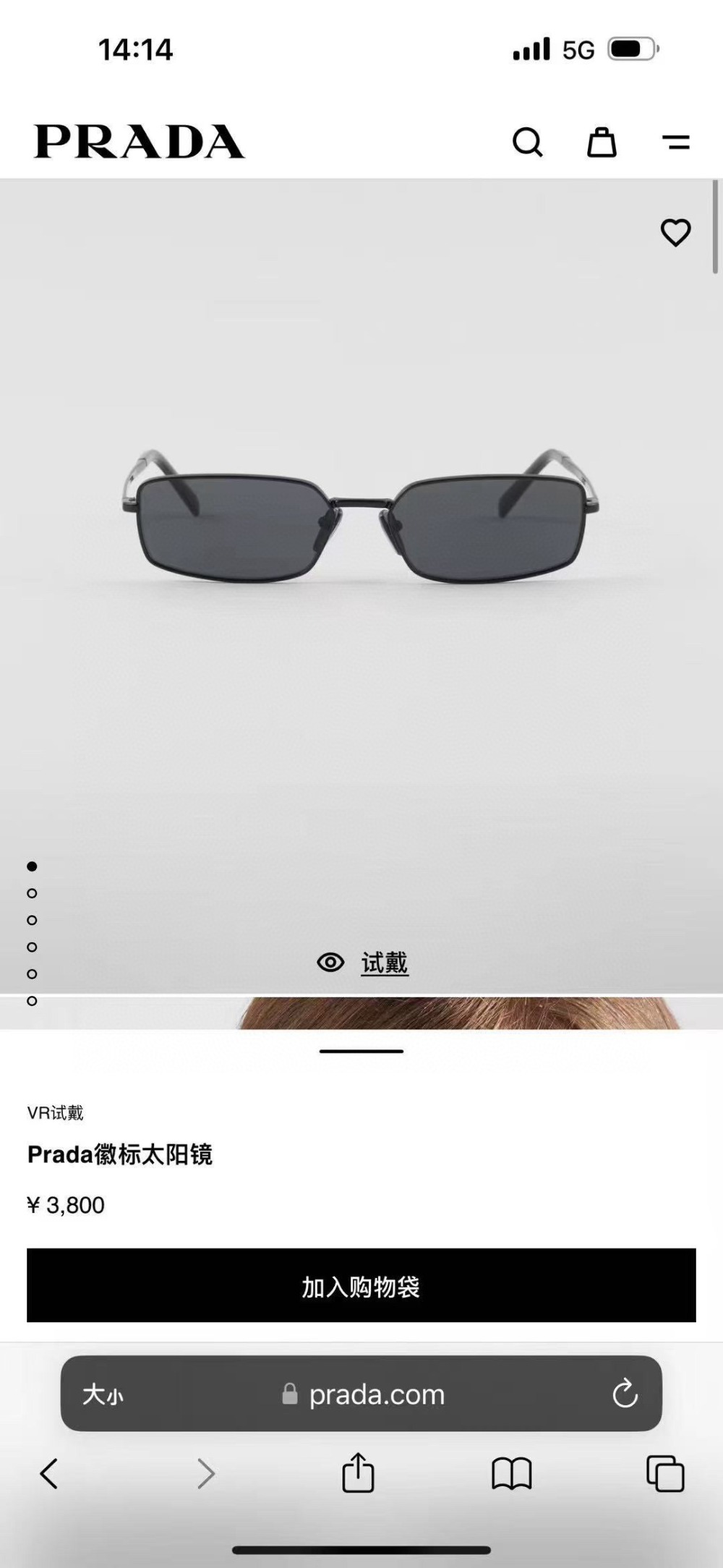Screen dimensions: 723x1568
Task: Jump to the last image dot
Action: pos(32,1001)
